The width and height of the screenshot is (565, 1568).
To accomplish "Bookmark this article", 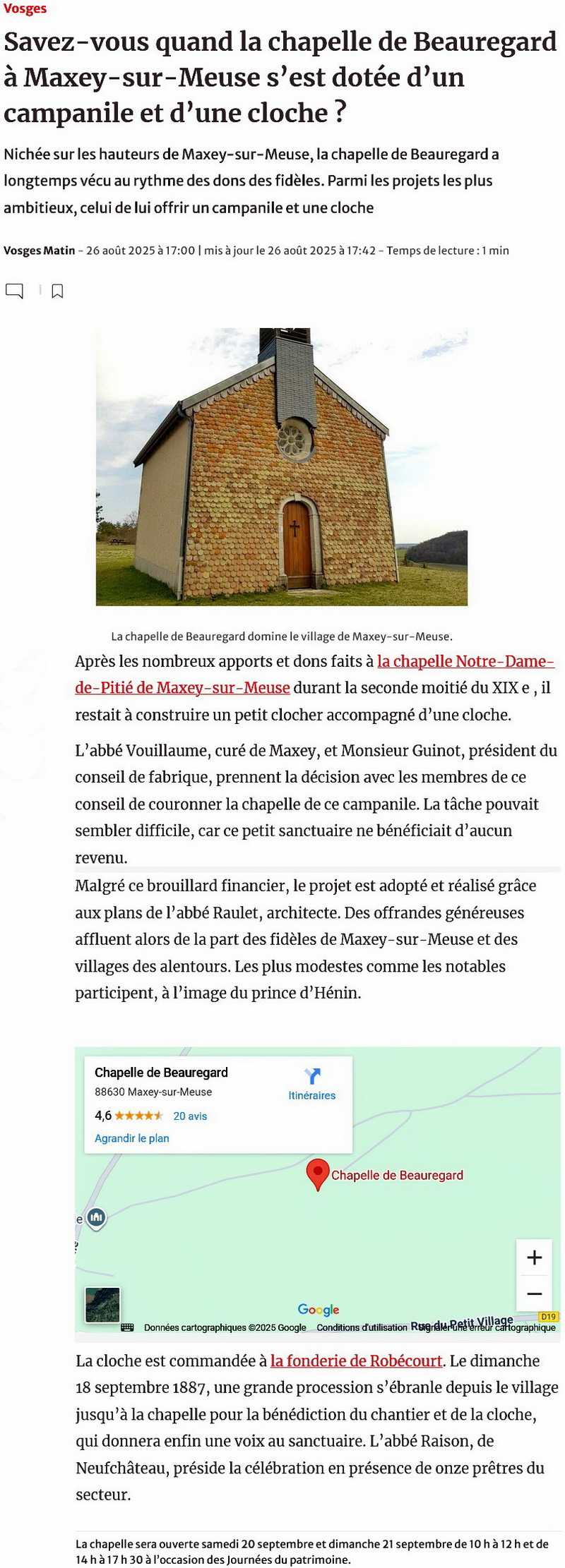I will click(x=58, y=291).
